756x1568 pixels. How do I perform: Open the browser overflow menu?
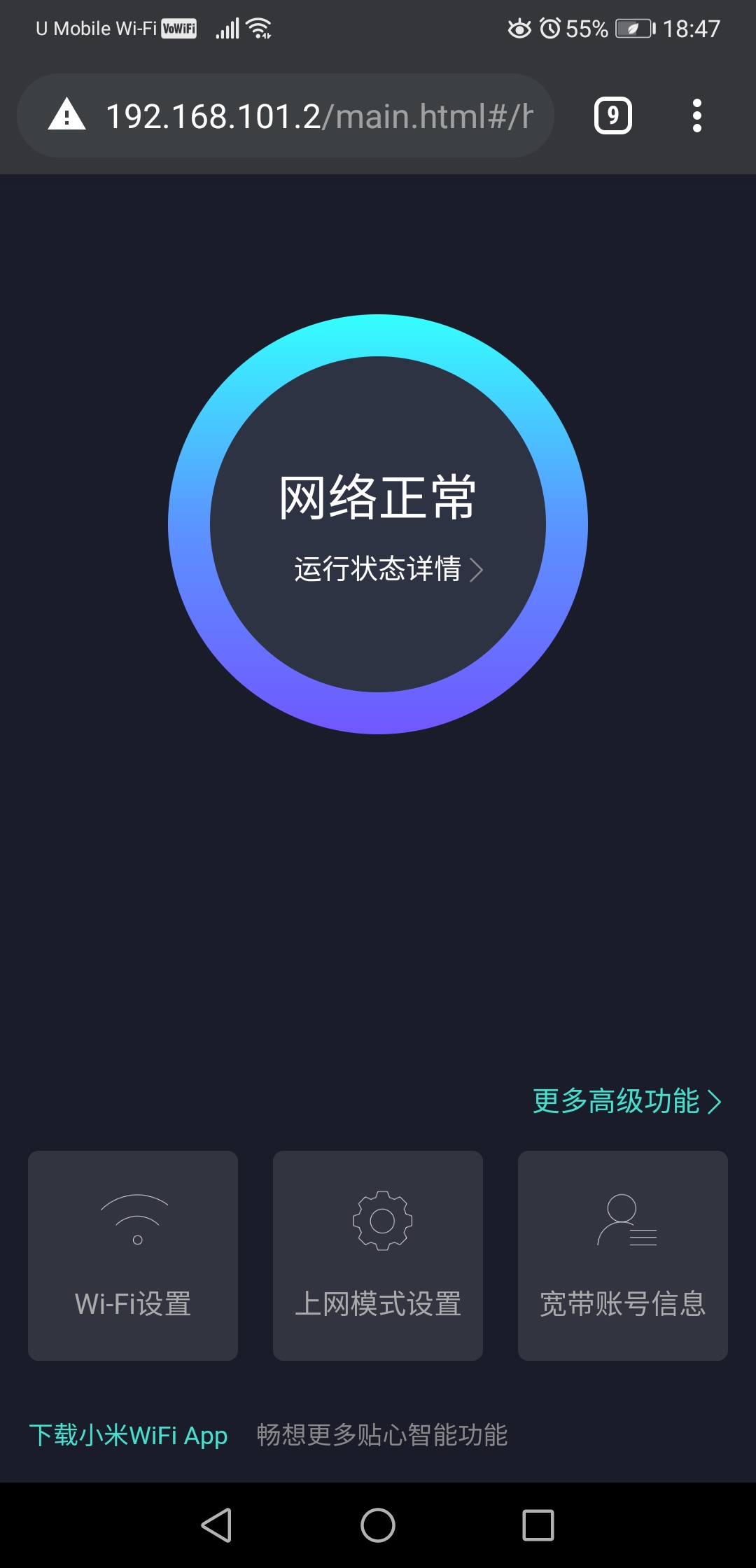pyautogui.click(x=696, y=115)
